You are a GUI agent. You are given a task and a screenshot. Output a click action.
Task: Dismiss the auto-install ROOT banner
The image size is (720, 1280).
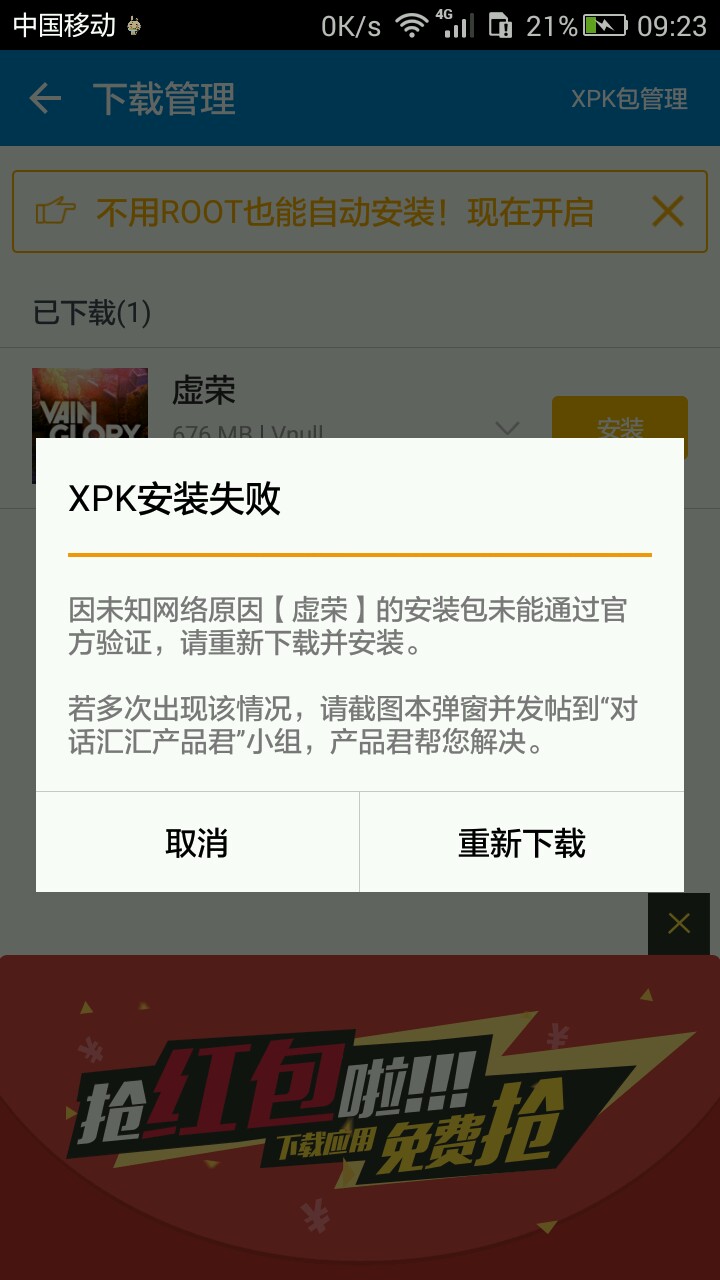coord(667,211)
